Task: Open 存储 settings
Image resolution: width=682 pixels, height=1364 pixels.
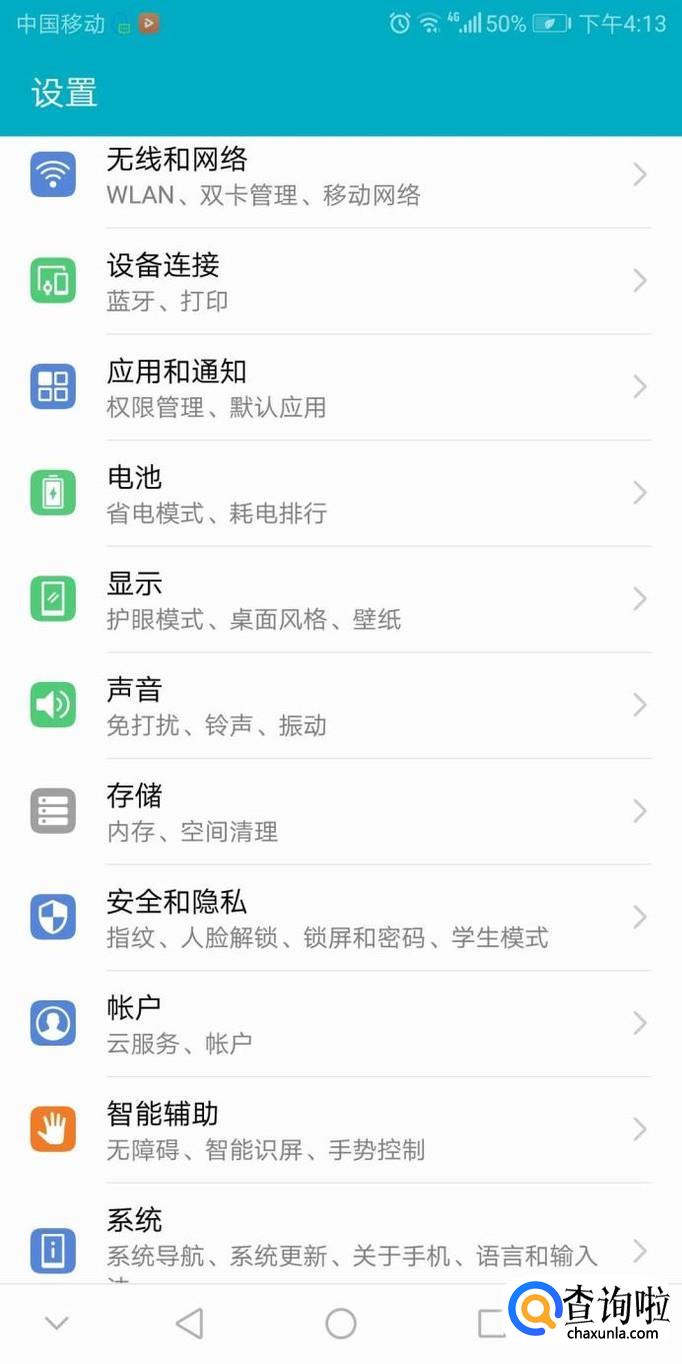Action: (x=340, y=811)
